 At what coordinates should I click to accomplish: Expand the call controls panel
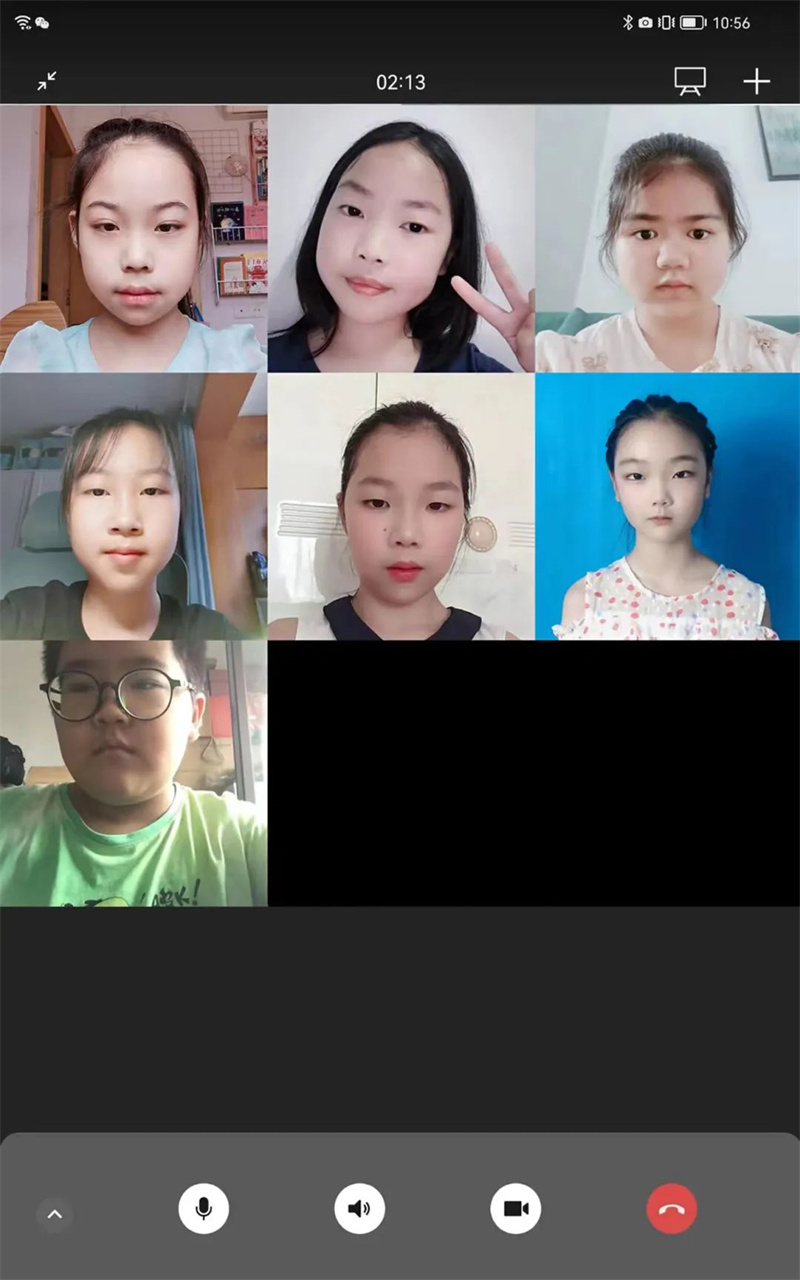(55, 1214)
